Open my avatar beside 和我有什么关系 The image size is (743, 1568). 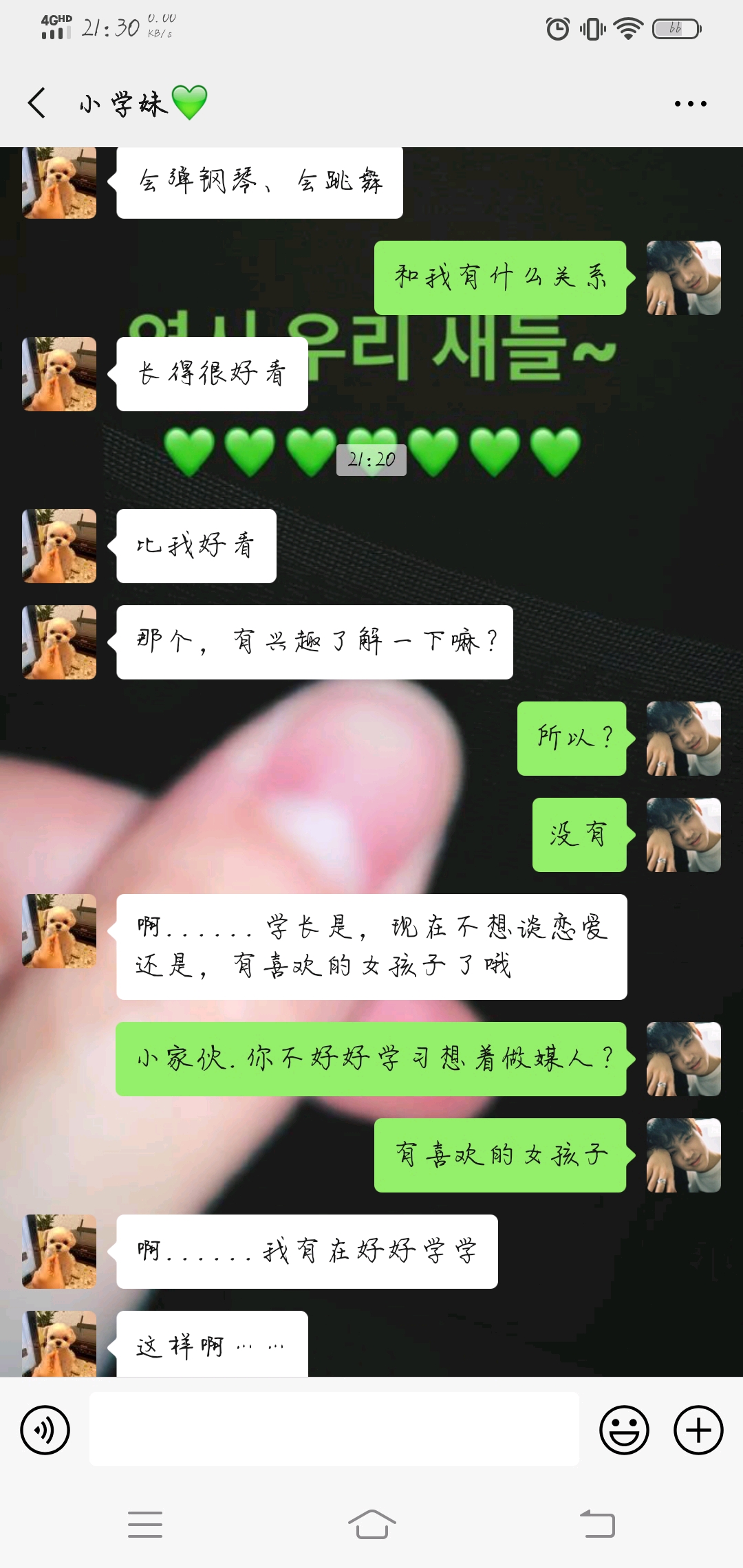(683, 278)
